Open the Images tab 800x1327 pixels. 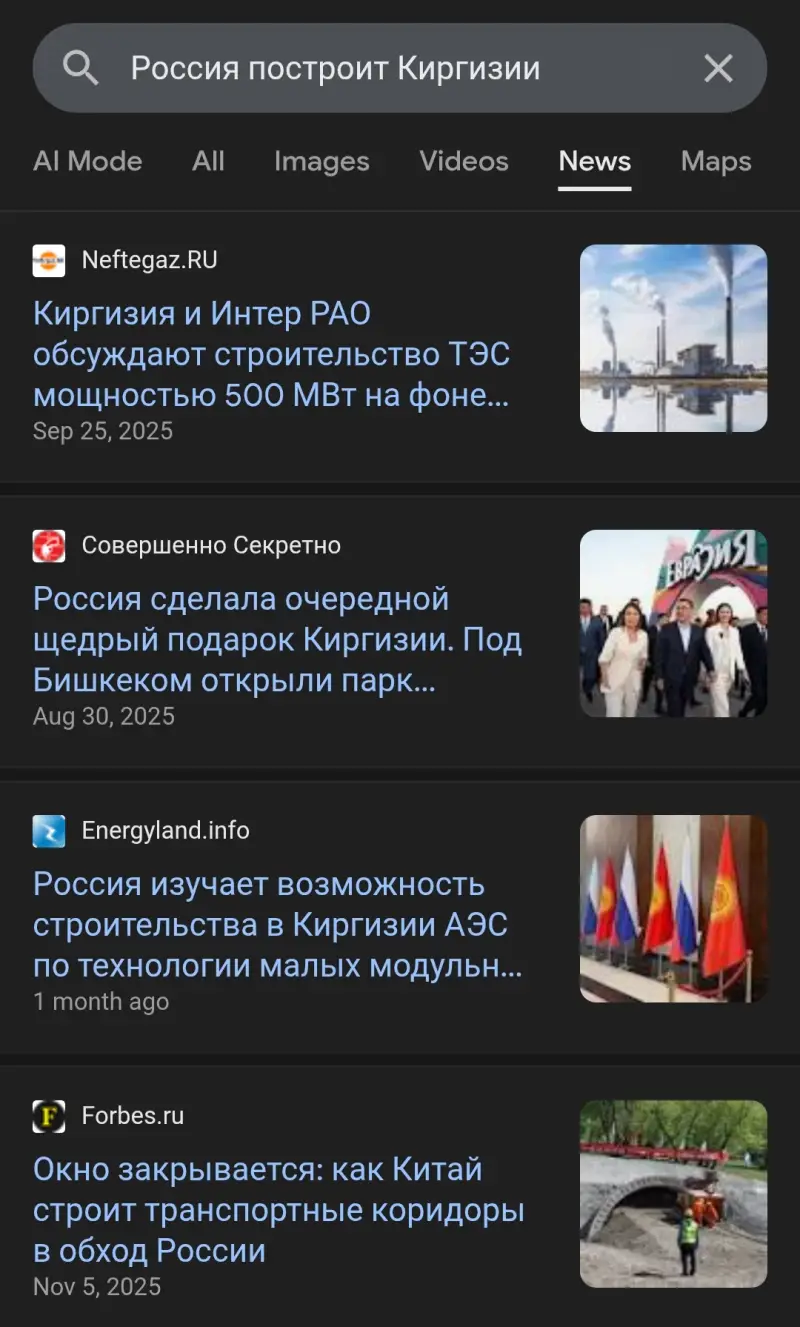point(321,161)
